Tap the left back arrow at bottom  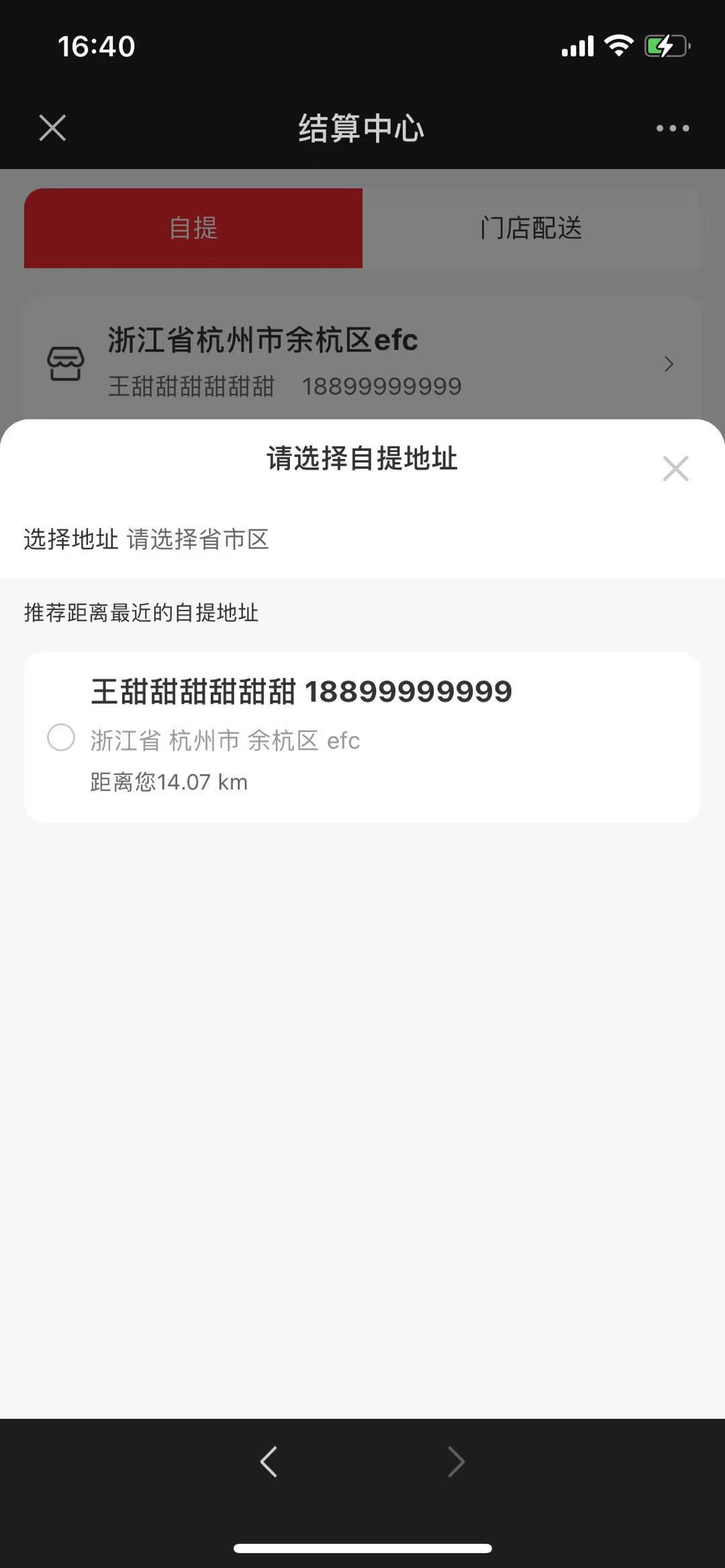(269, 1461)
